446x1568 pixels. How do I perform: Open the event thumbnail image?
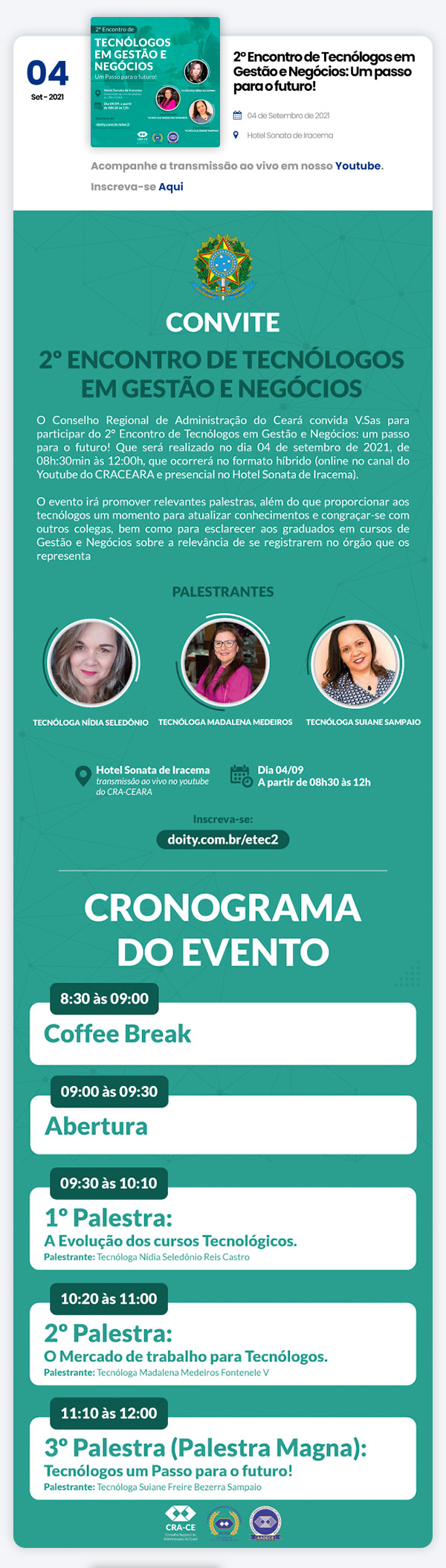coord(155,82)
